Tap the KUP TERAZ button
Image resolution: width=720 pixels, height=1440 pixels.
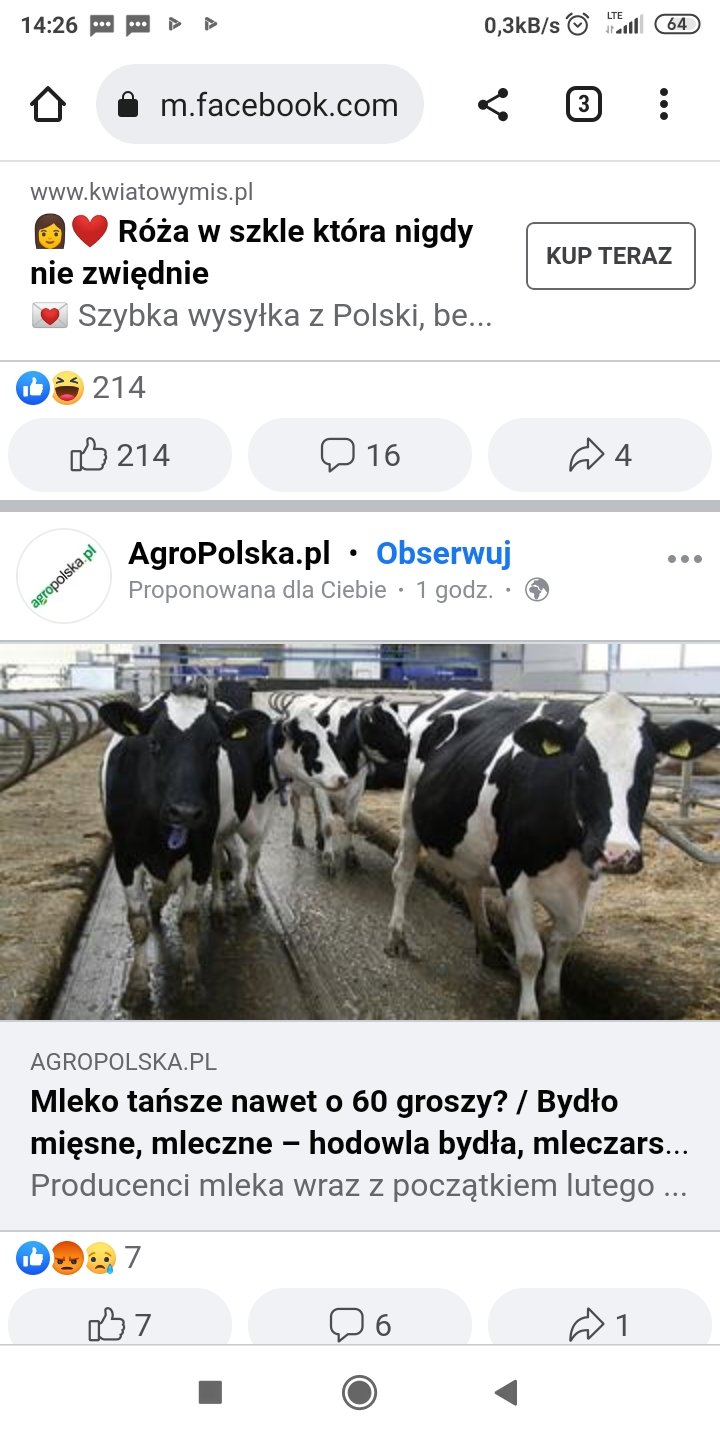pos(610,256)
